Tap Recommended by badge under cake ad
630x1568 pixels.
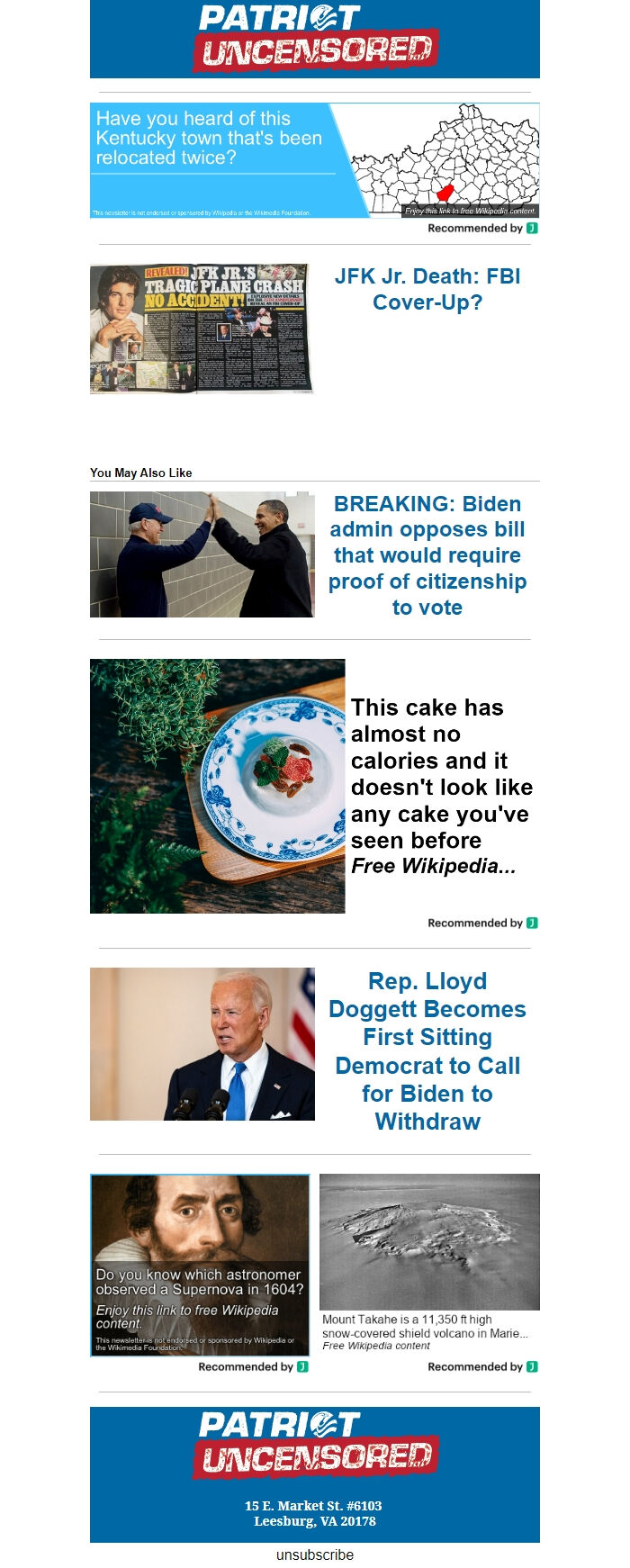482,923
